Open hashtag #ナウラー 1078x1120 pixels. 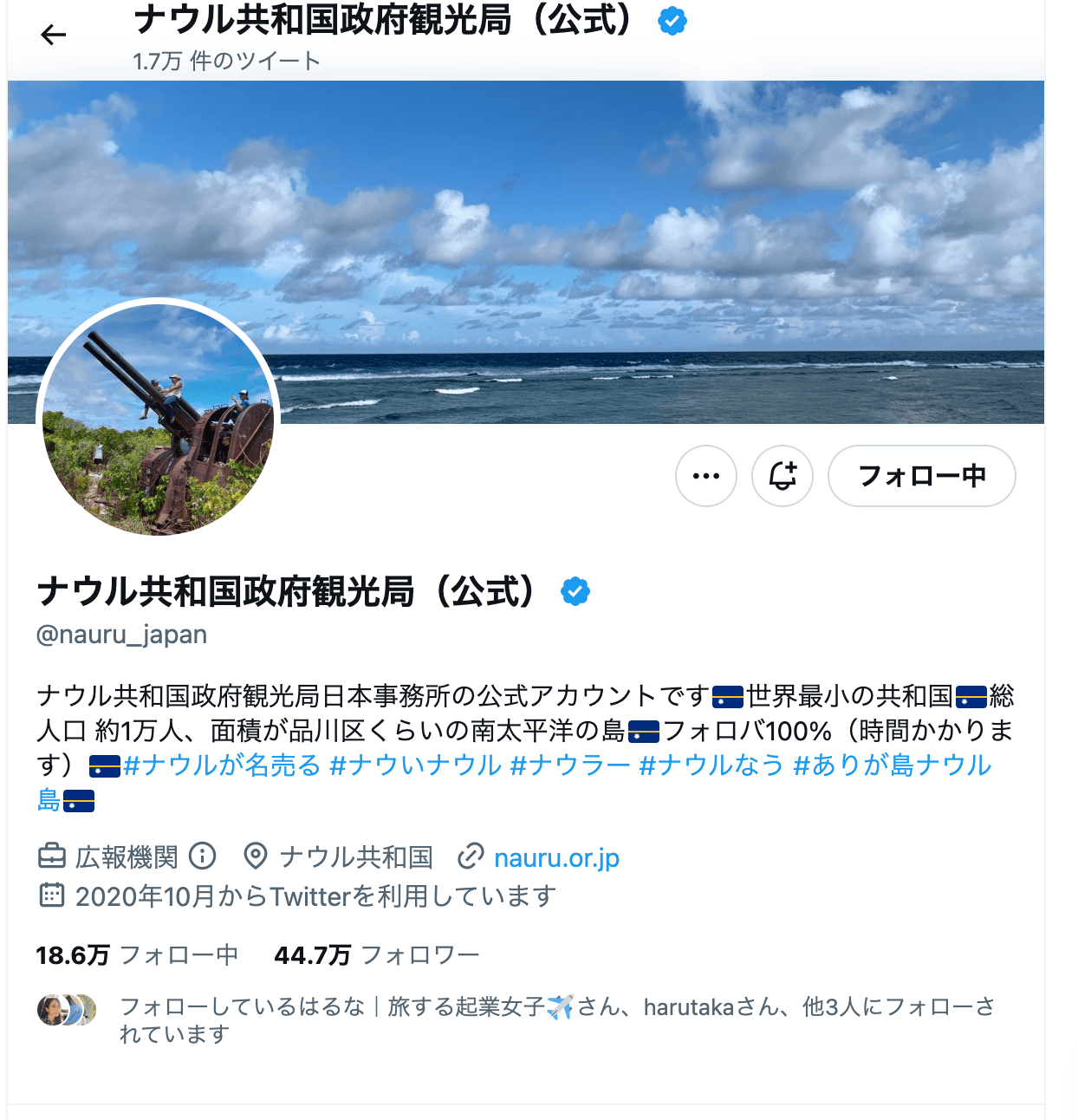pyautogui.click(x=569, y=765)
